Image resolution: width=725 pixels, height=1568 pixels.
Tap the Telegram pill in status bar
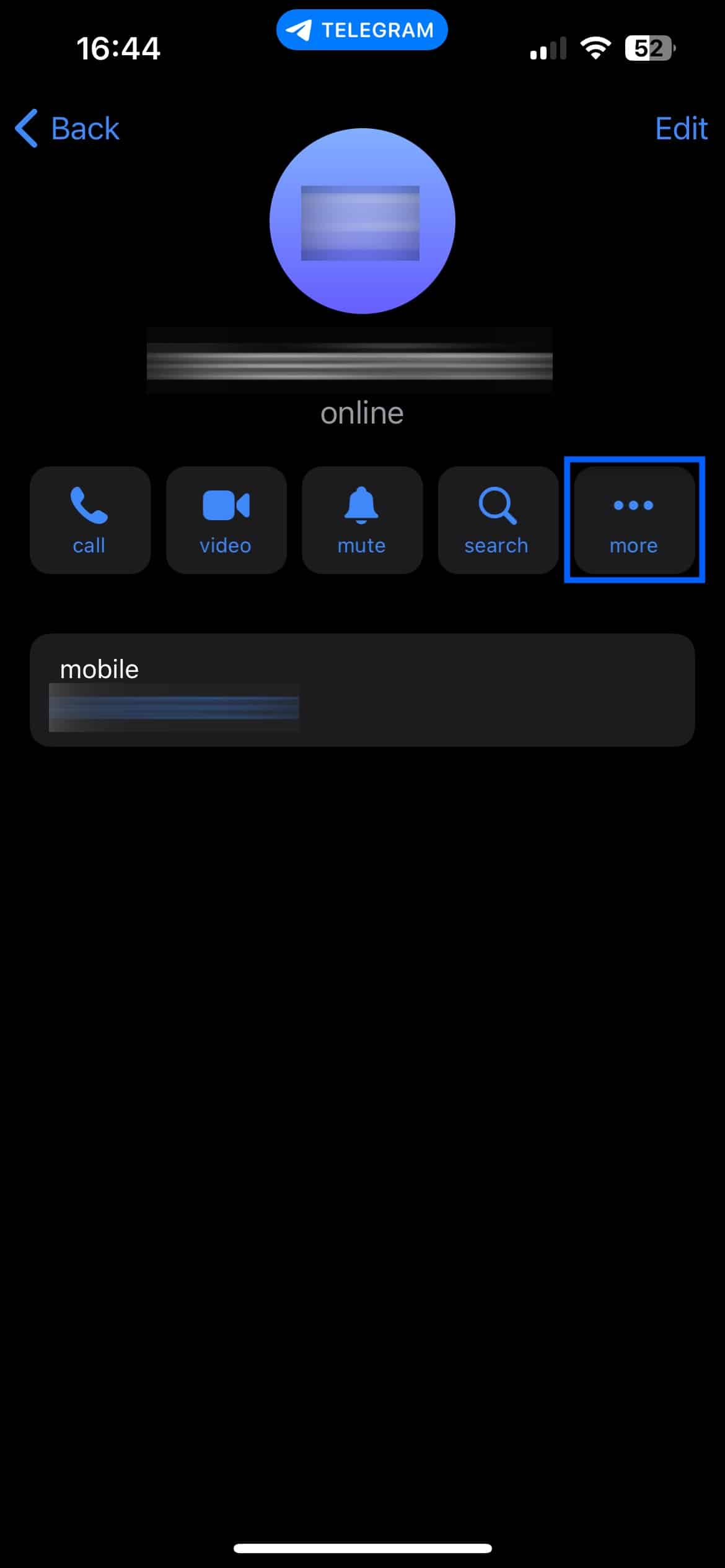(362, 30)
